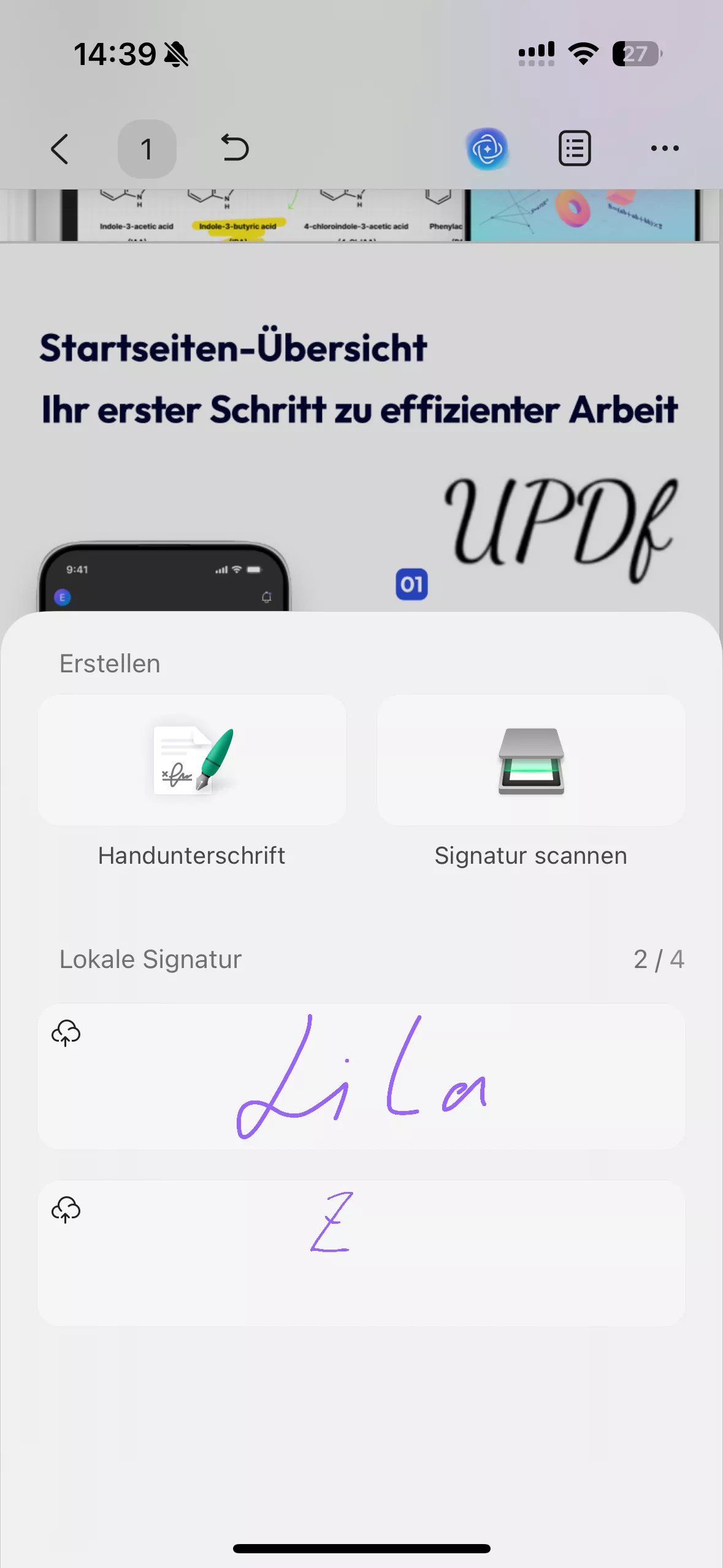Select the LiLa handwritten signature
723x1568 pixels.
(362, 1080)
